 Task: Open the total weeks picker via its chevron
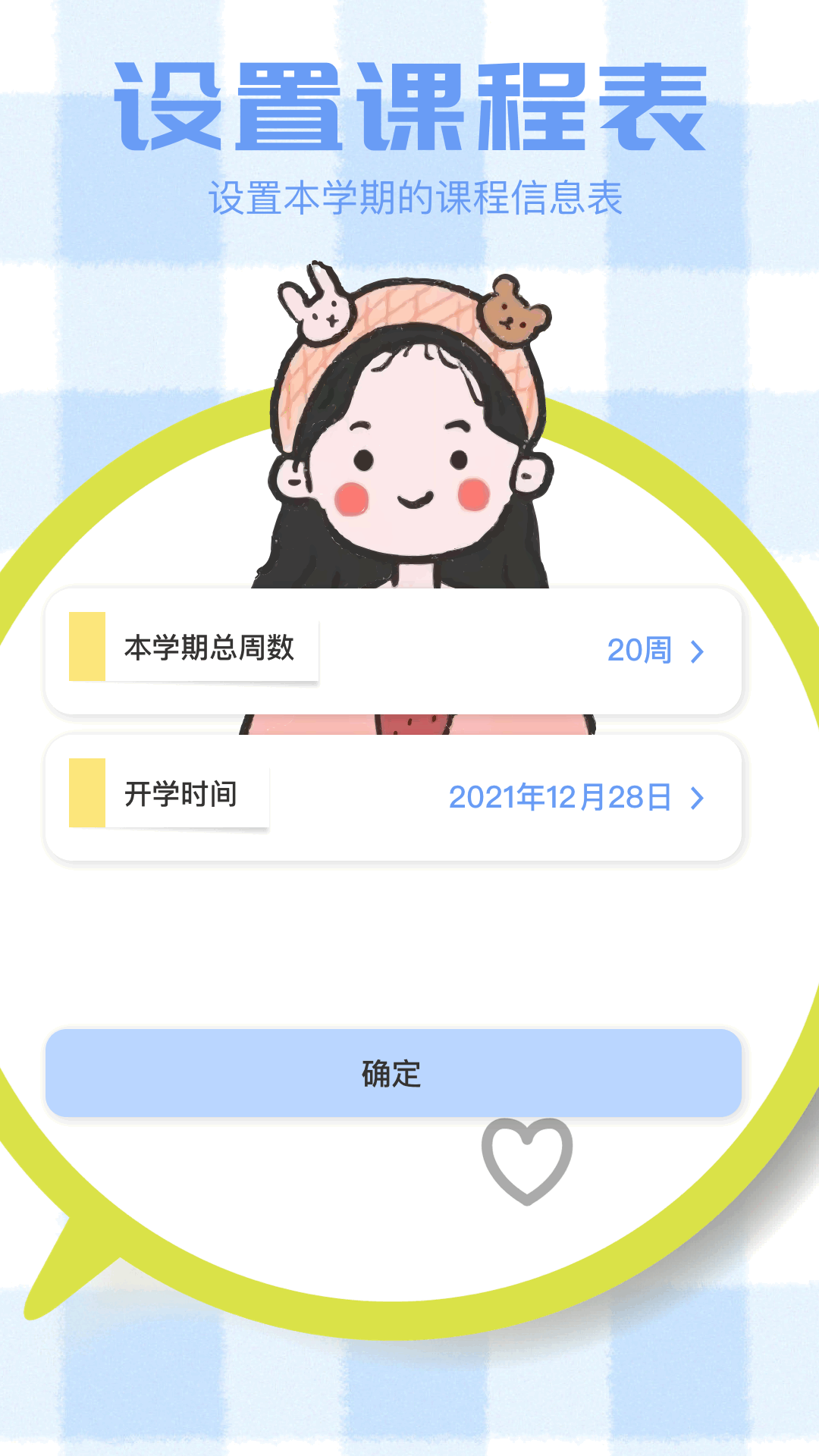[x=695, y=650]
